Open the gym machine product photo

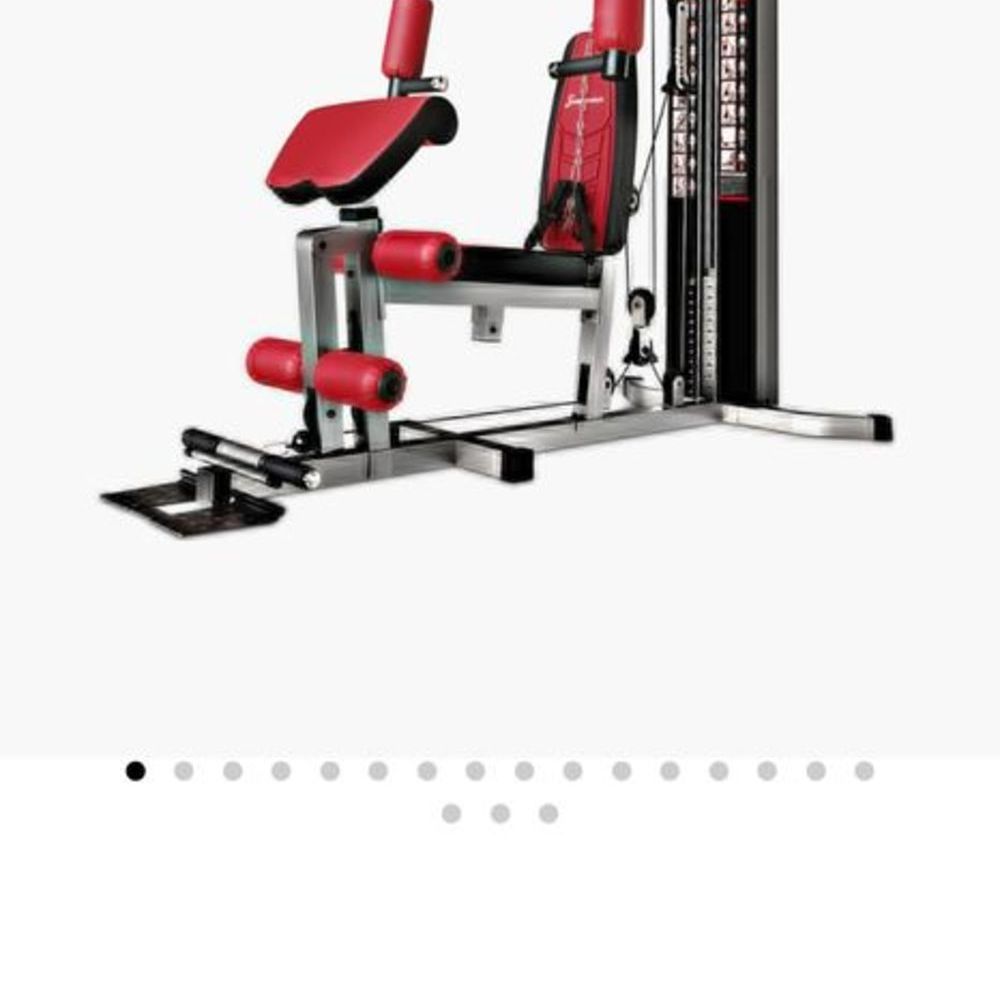point(500,300)
